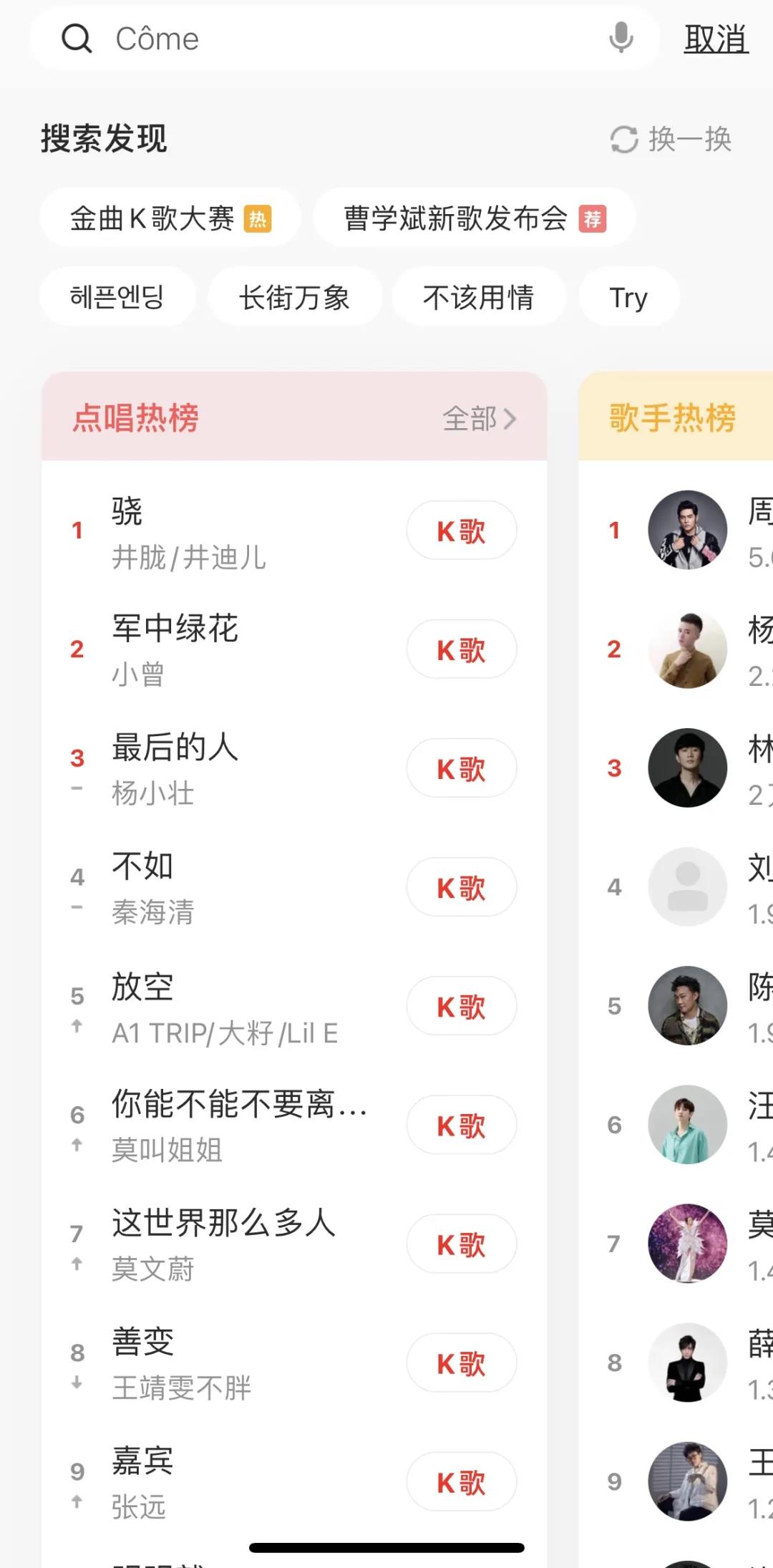The width and height of the screenshot is (773, 1568).
Task: Select the 金曲K歌大赛 suggestion chip
Action: (170, 218)
